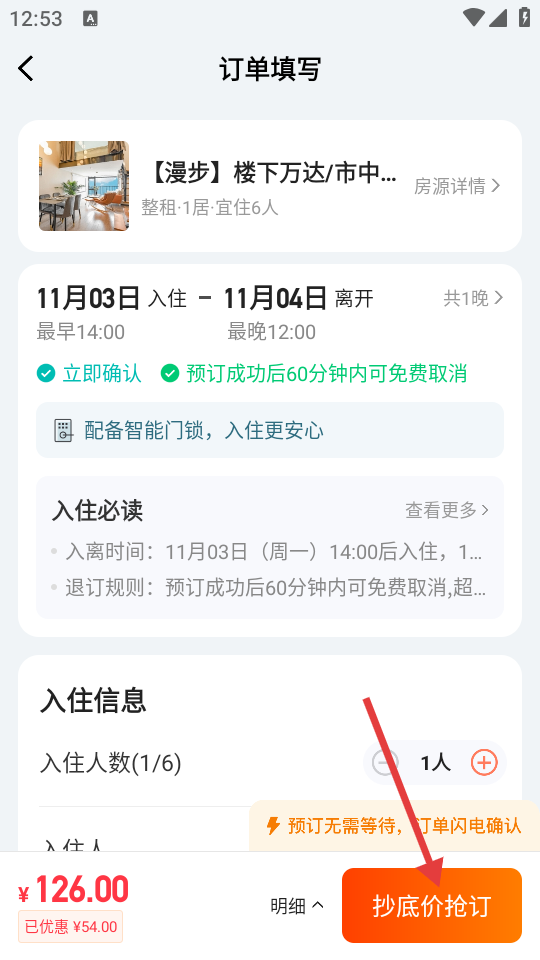This screenshot has height=960, width=540.
Task: Decrease guest count with minus button
Action: click(385, 763)
